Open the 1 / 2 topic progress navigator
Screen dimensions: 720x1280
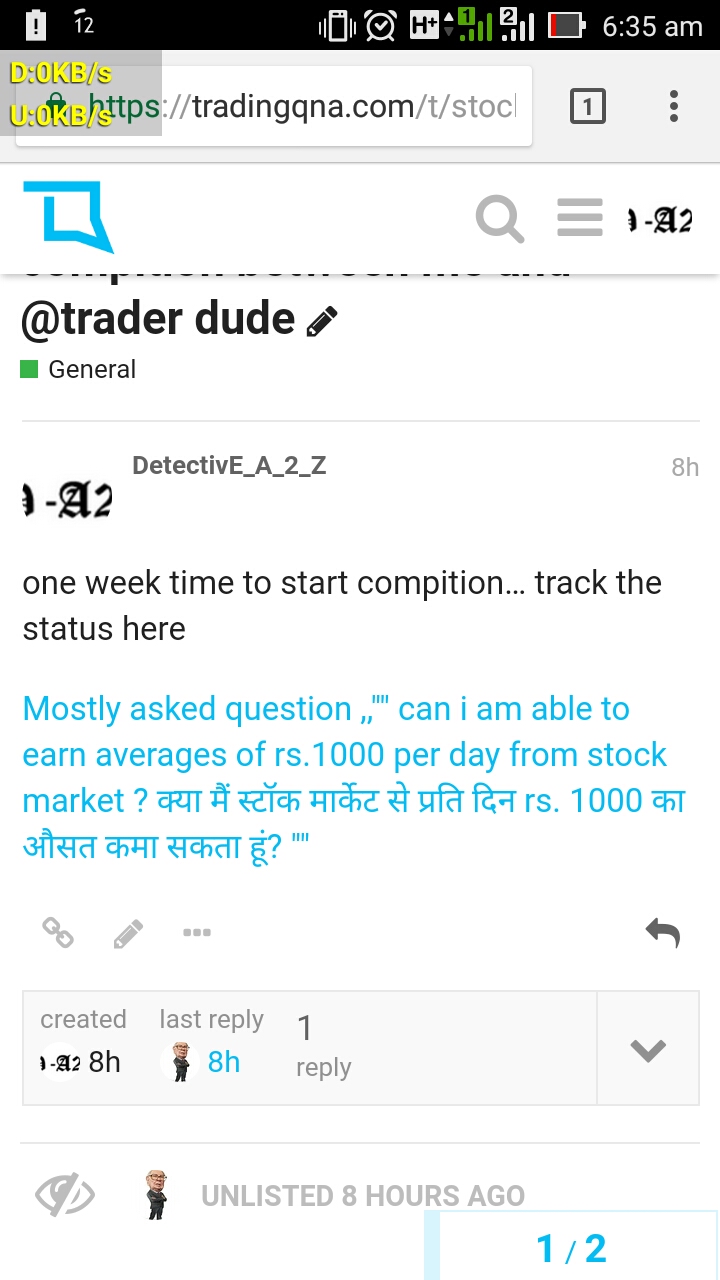(x=571, y=1248)
